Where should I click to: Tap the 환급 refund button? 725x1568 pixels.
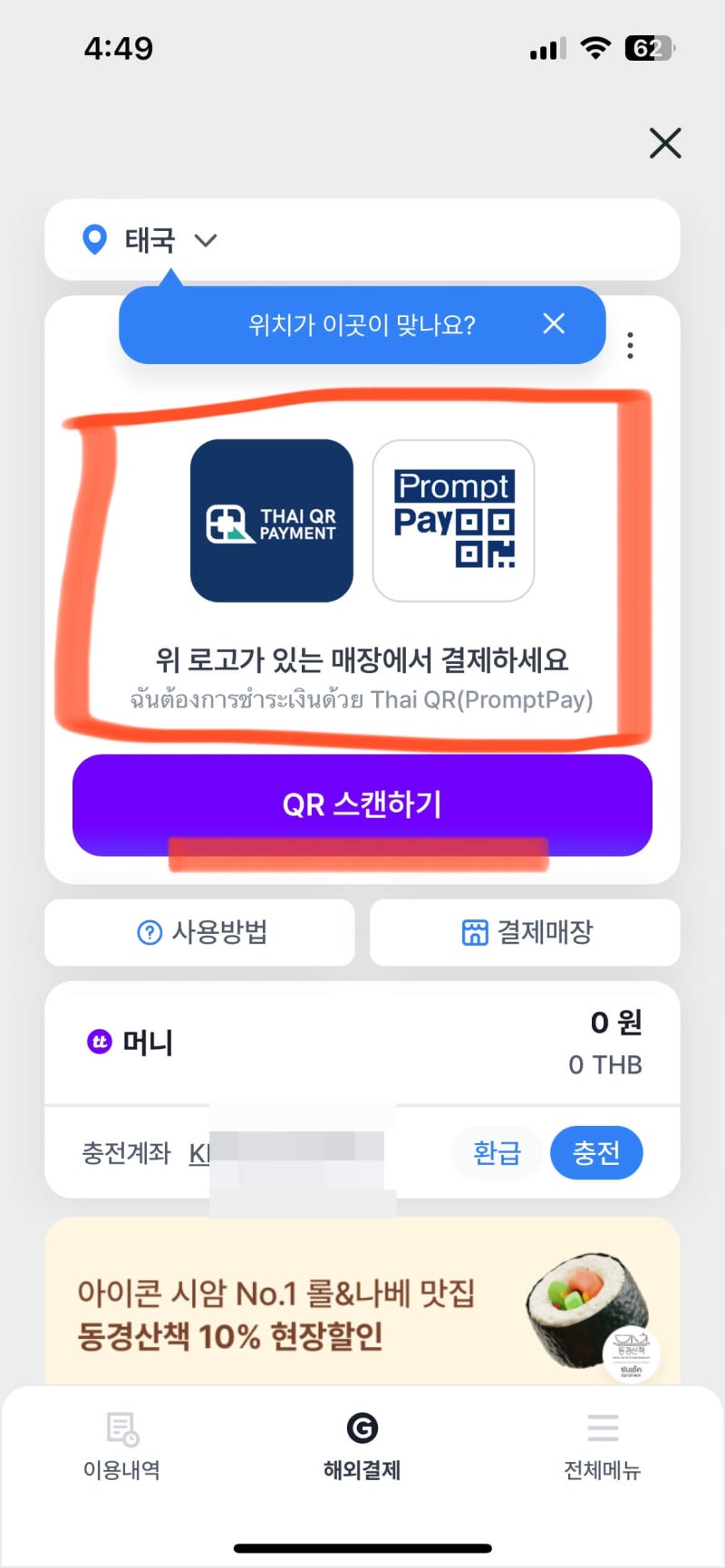(x=497, y=1152)
